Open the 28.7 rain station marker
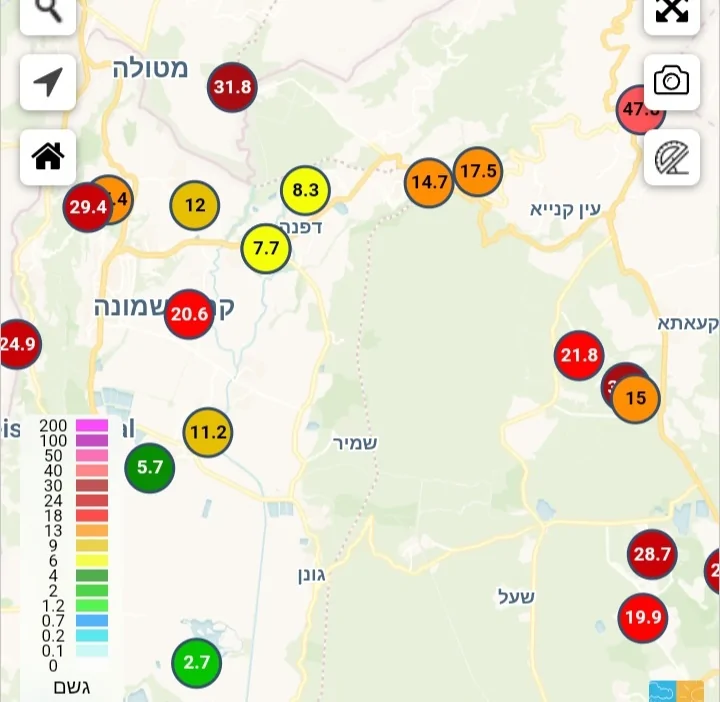This screenshot has width=720, height=702. [652, 554]
